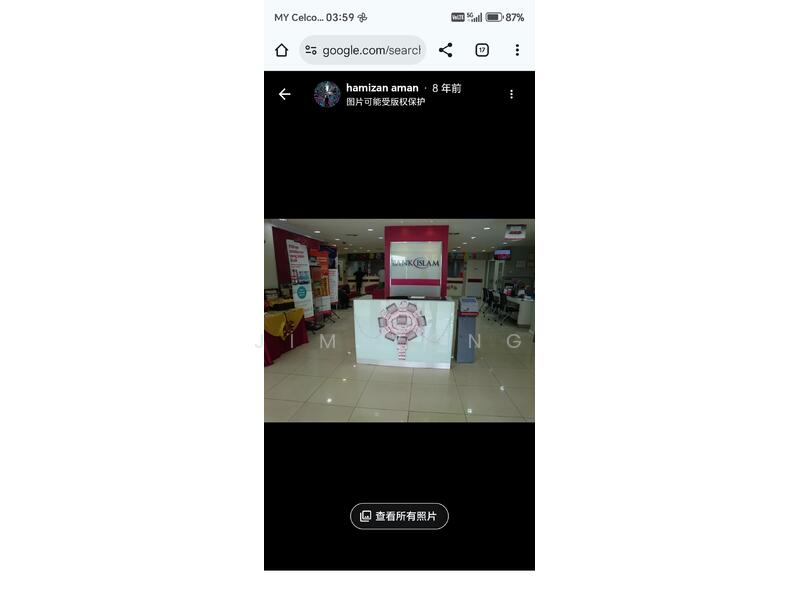The width and height of the screenshot is (800, 600).
Task: Tap the Bank Islam photo
Action: point(399,320)
